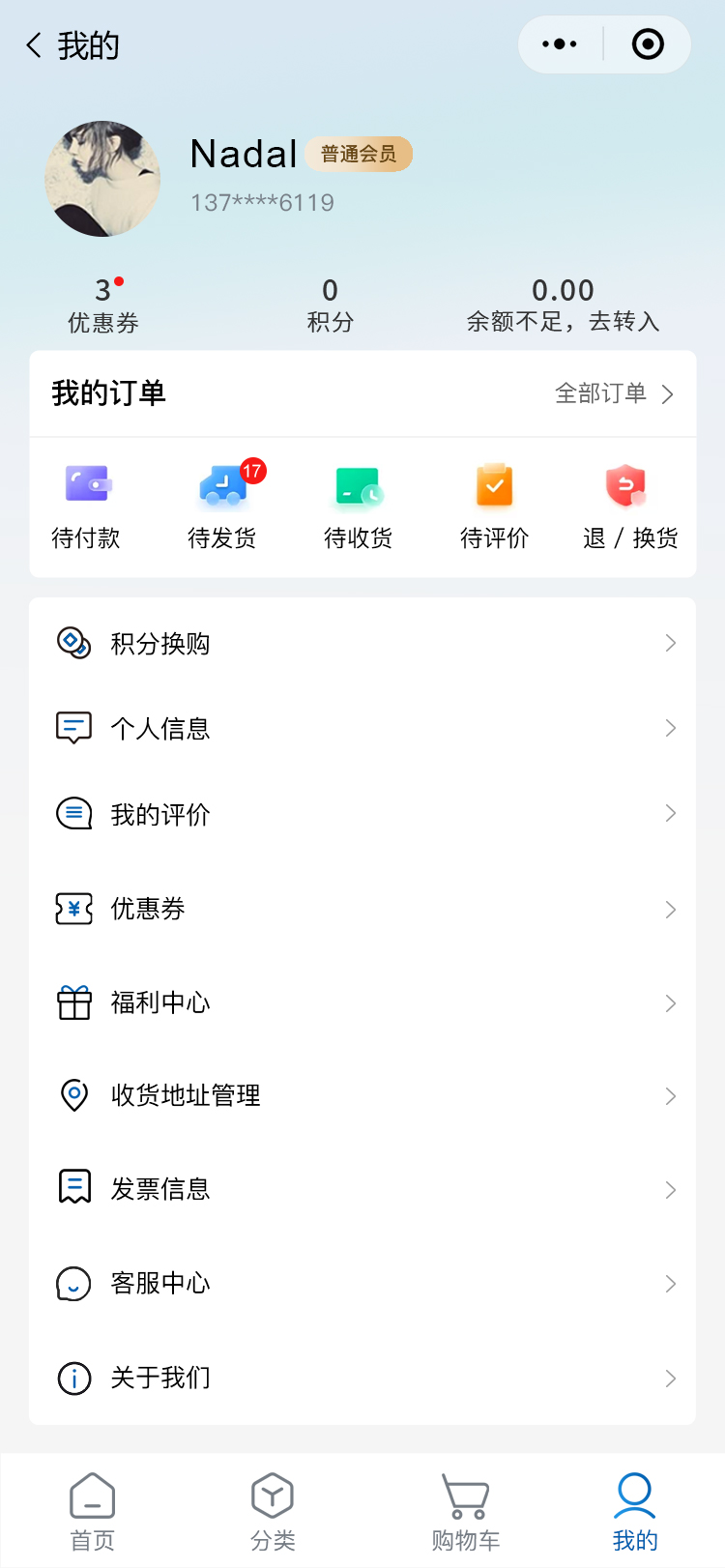View all orders via 全部订单

click(x=614, y=393)
